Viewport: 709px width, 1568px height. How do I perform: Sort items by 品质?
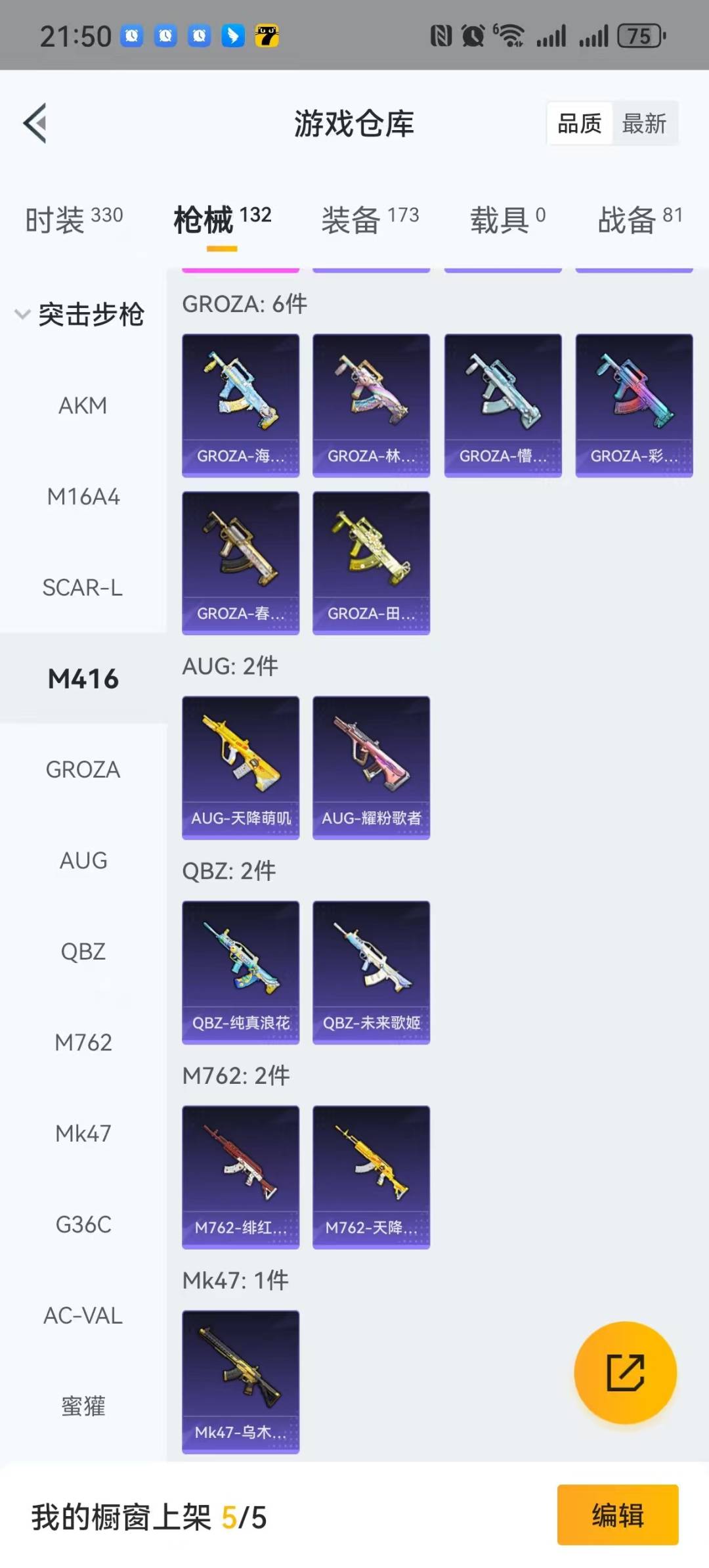pos(579,123)
